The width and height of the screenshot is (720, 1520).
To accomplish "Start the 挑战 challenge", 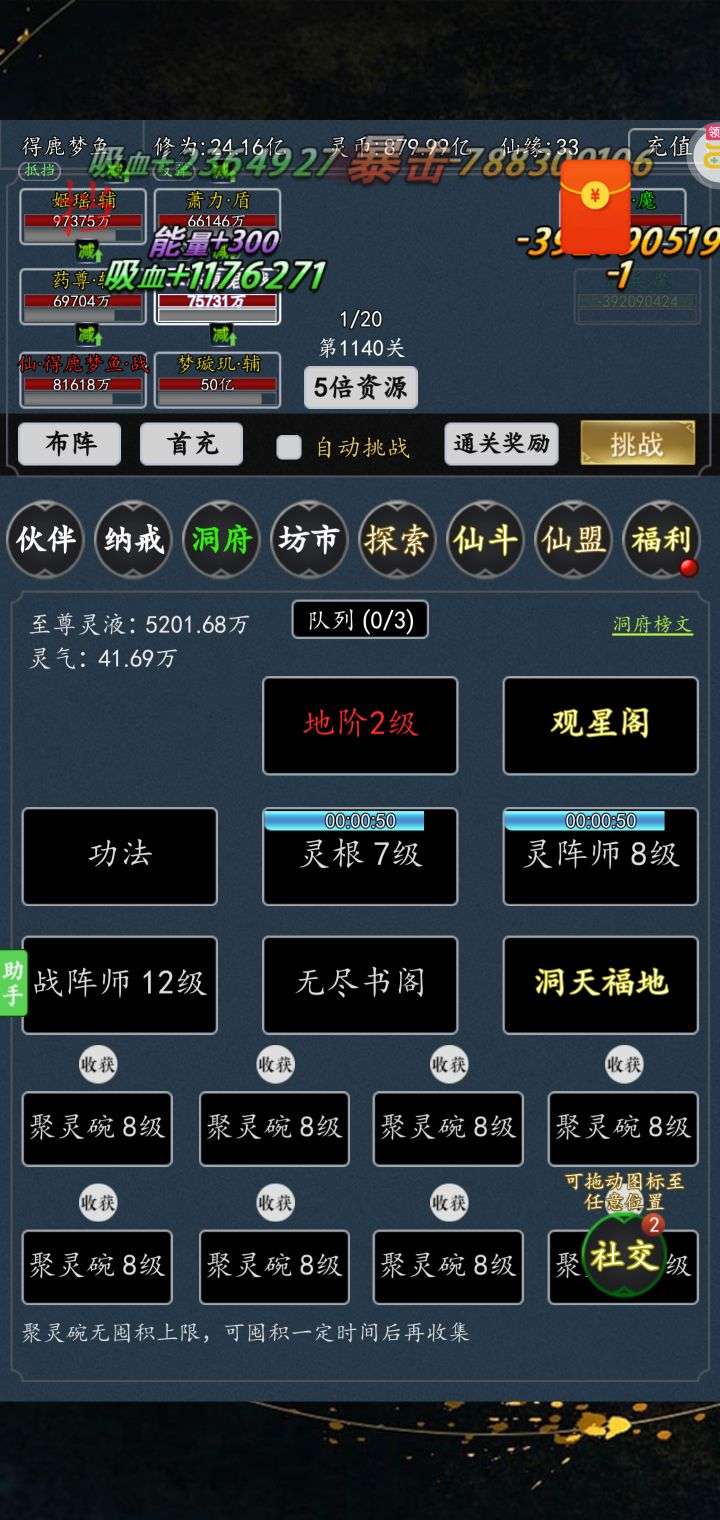I will 637,444.
